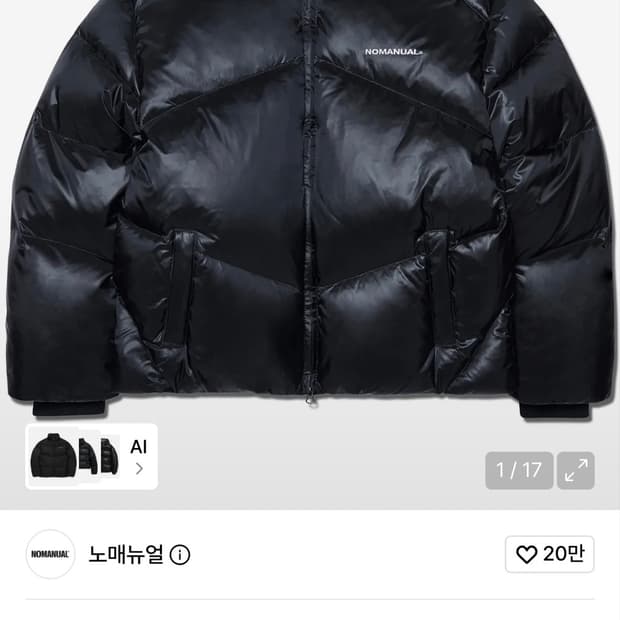
Task: Open the AI similar-items thumbnail strip
Action: click(x=92, y=456)
